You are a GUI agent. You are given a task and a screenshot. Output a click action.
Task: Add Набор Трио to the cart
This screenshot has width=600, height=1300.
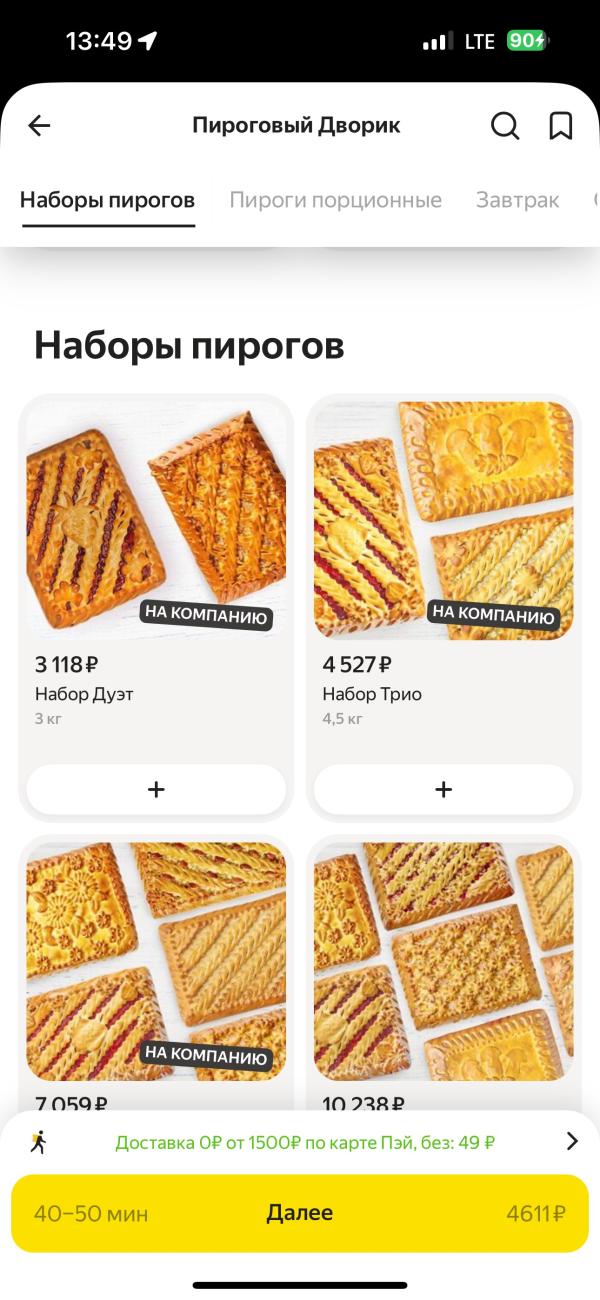click(x=443, y=790)
